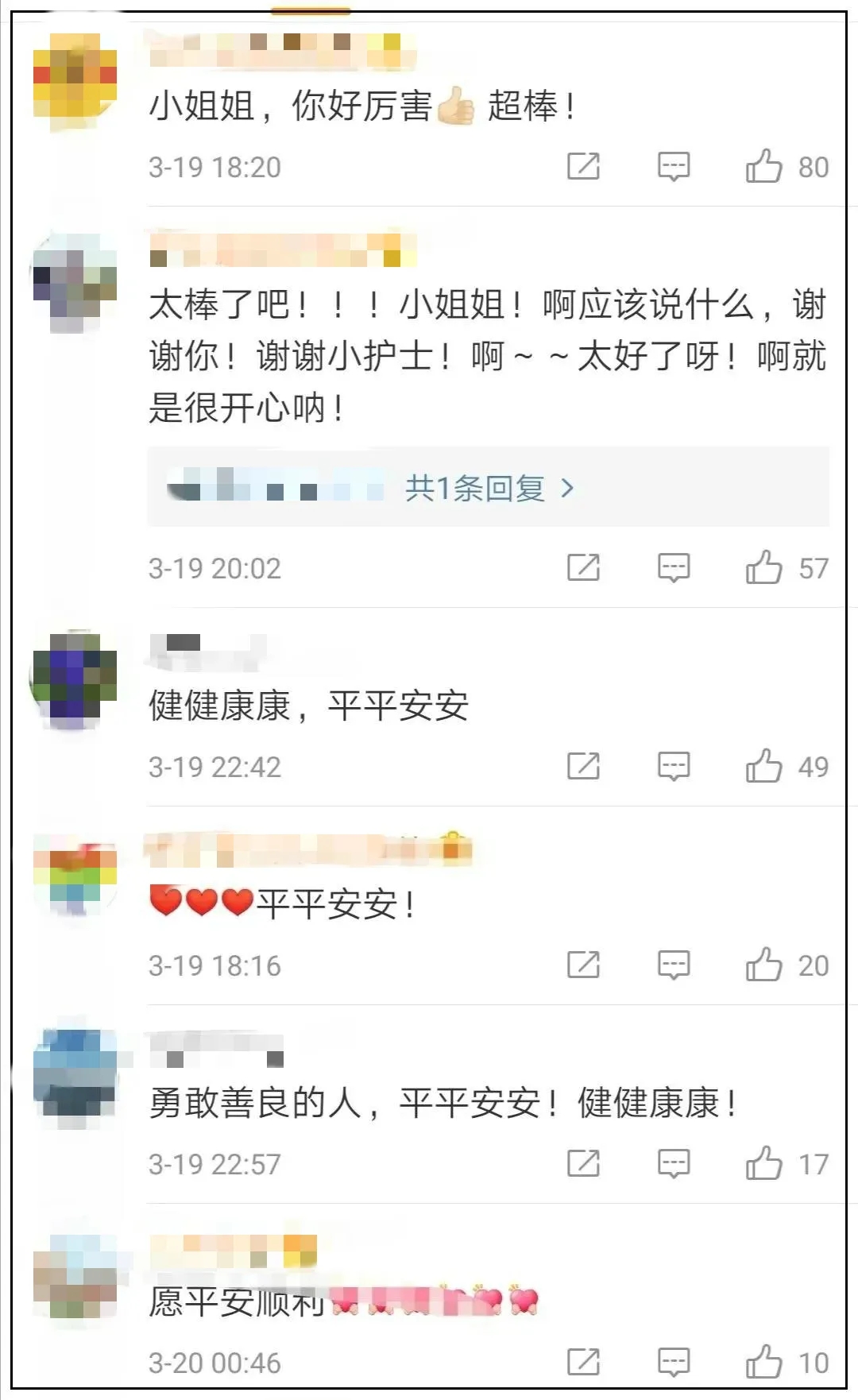This screenshot has width=858, height=1400.
Task: Reply to the comment posted 3-19 18:20
Action: pos(674,166)
